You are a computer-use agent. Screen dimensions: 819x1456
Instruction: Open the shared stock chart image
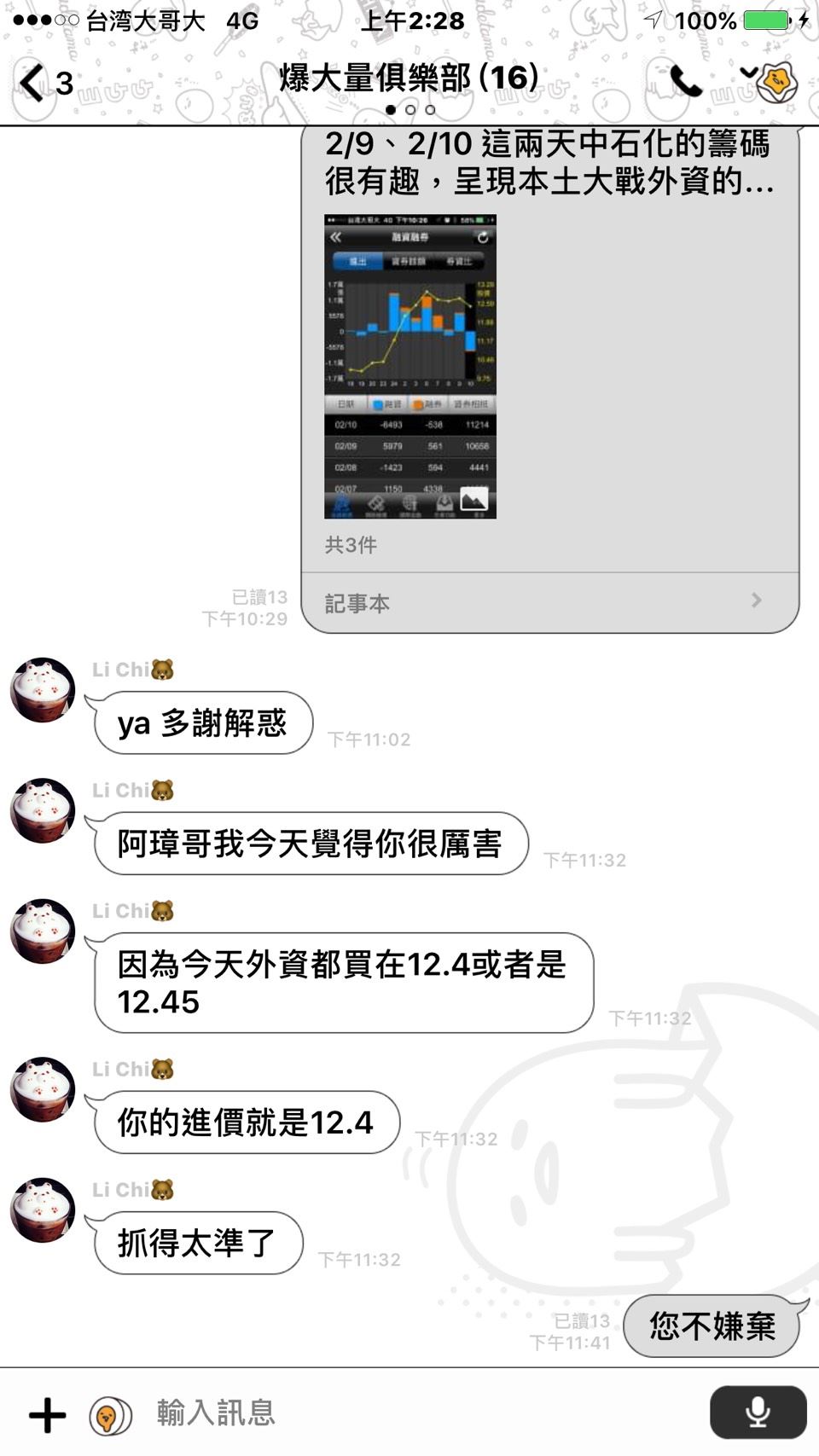pyautogui.click(x=409, y=367)
